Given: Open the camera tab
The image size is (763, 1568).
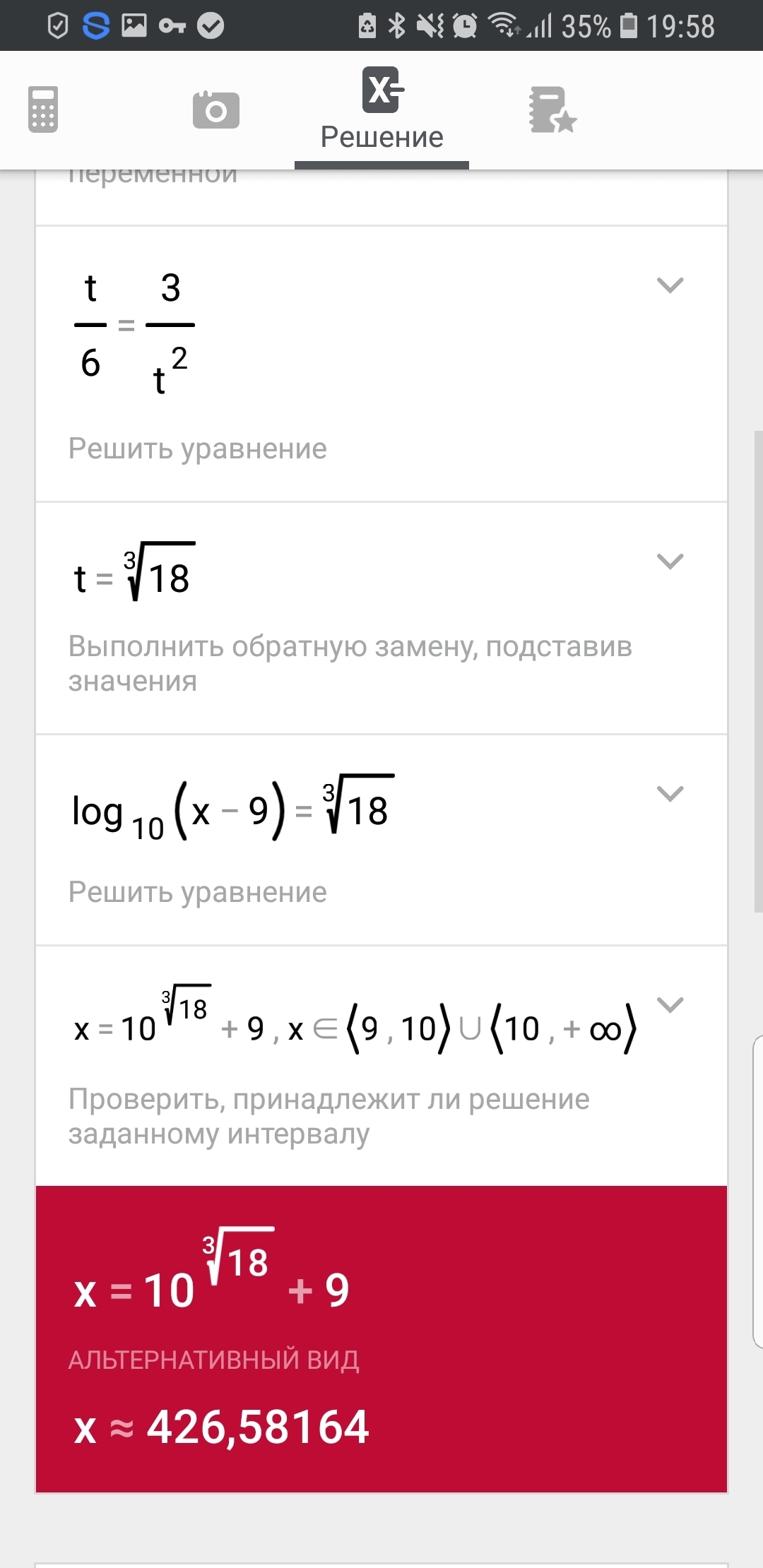Looking at the screenshot, I should click(x=215, y=109).
